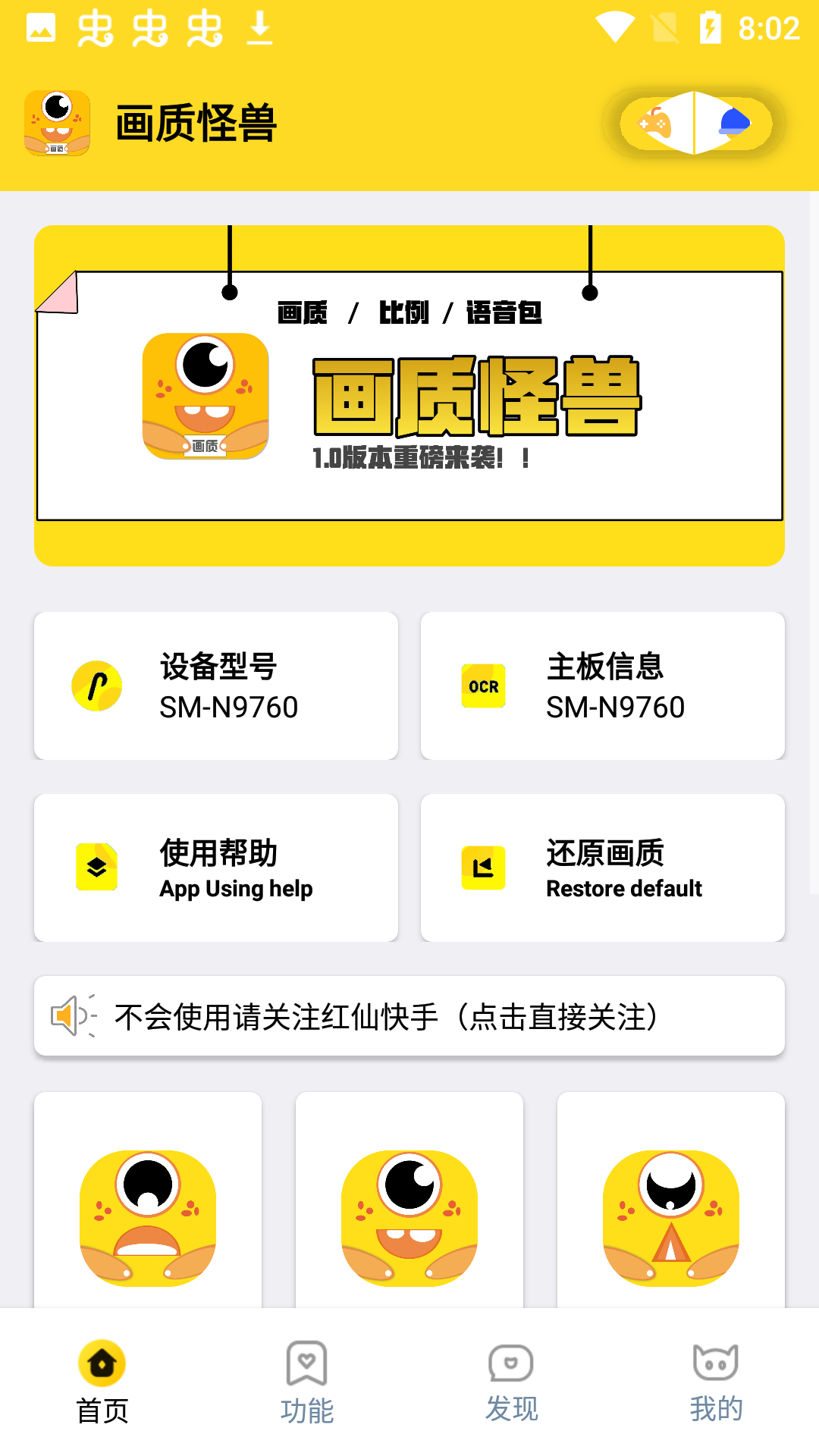Open the 使用帮助 App Using help card
This screenshot has height=1456, width=819.
click(x=215, y=867)
